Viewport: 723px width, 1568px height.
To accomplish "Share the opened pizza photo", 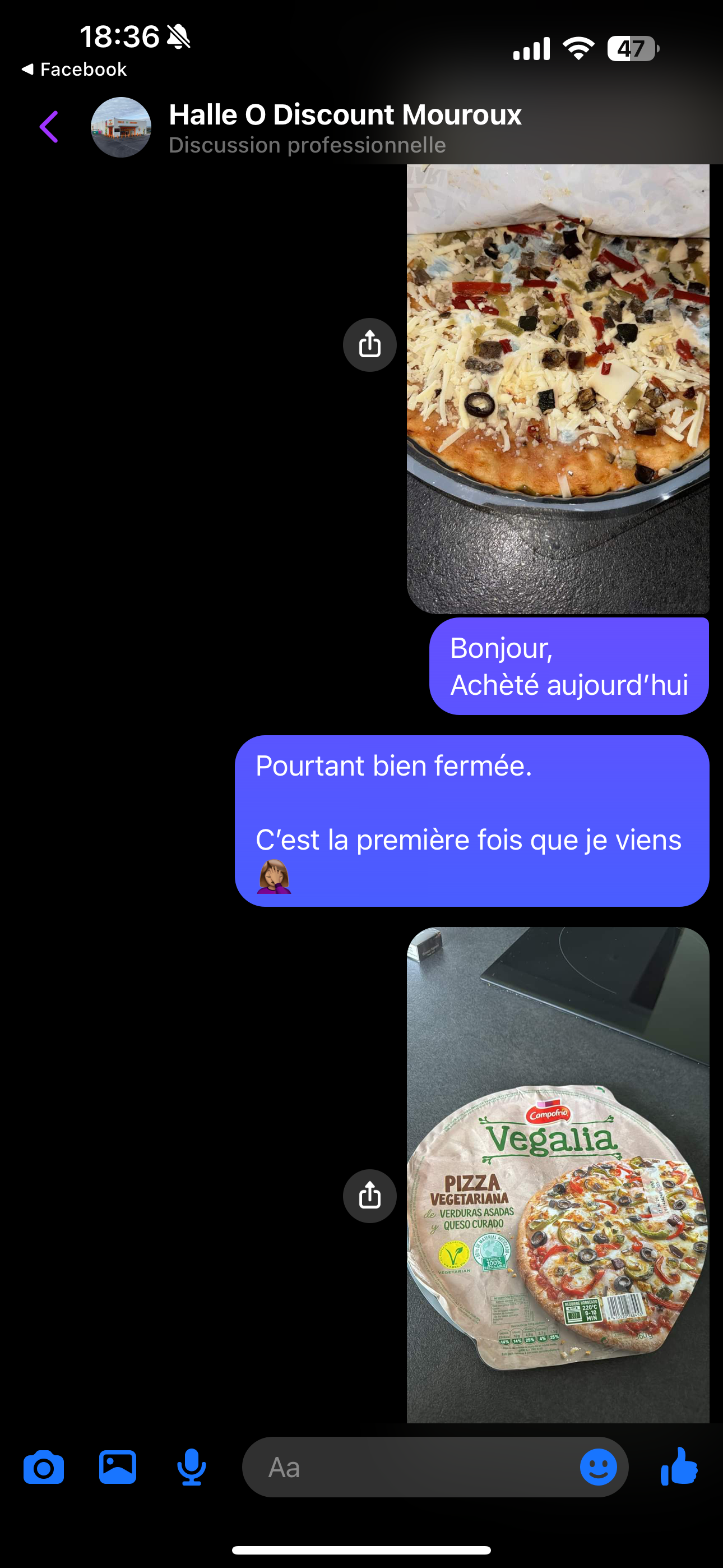I will pos(369,345).
